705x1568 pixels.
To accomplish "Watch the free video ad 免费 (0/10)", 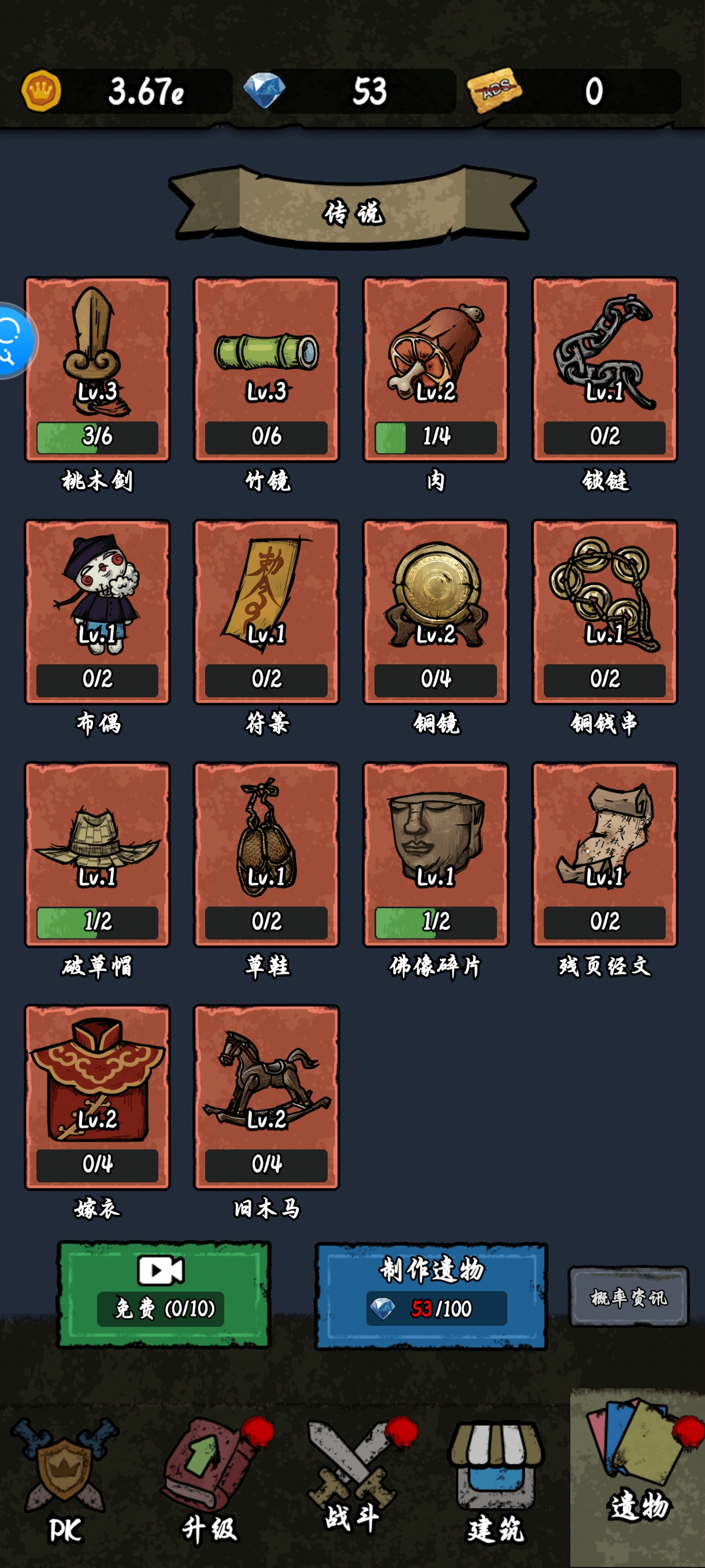I will (x=164, y=1294).
